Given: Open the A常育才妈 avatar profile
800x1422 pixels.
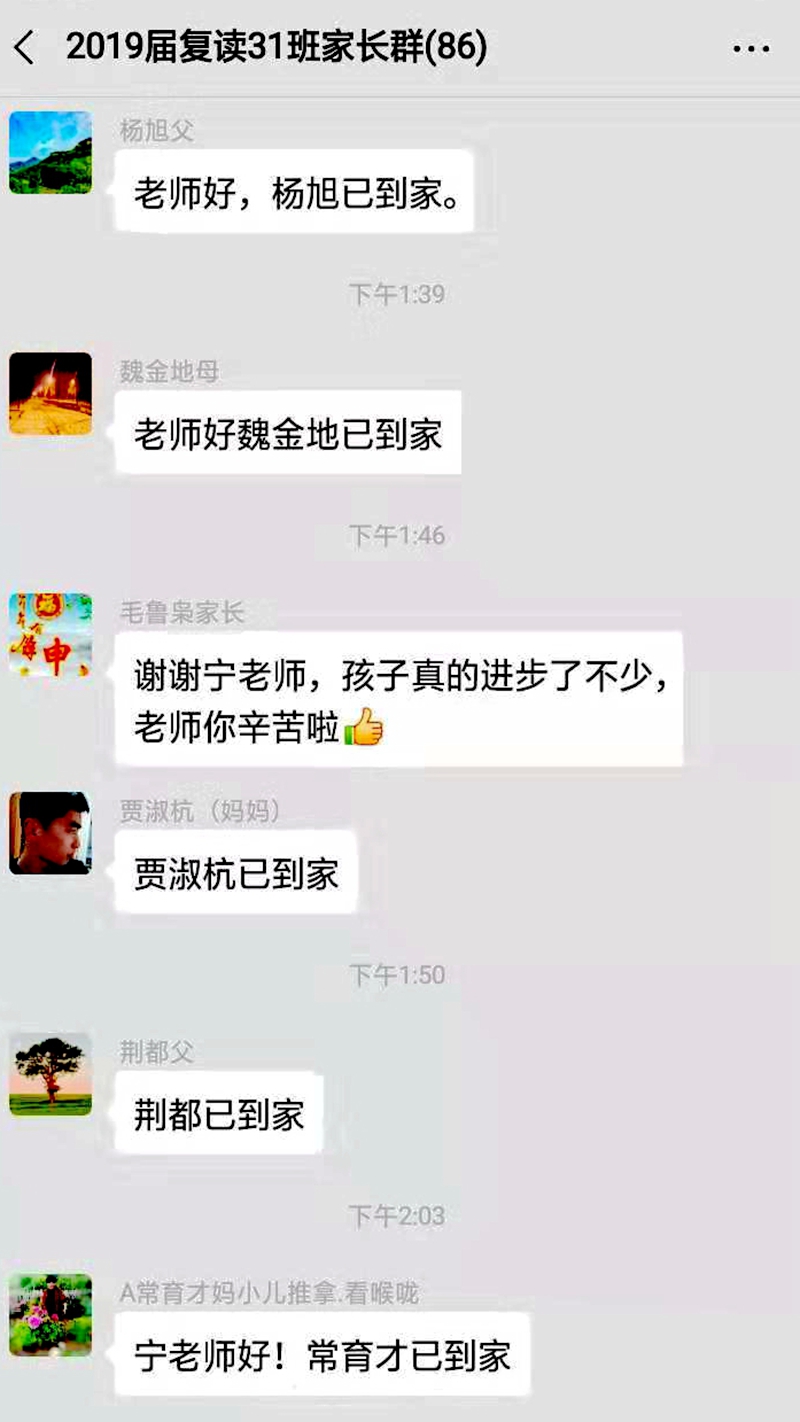Looking at the screenshot, I should pos(50,1314).
